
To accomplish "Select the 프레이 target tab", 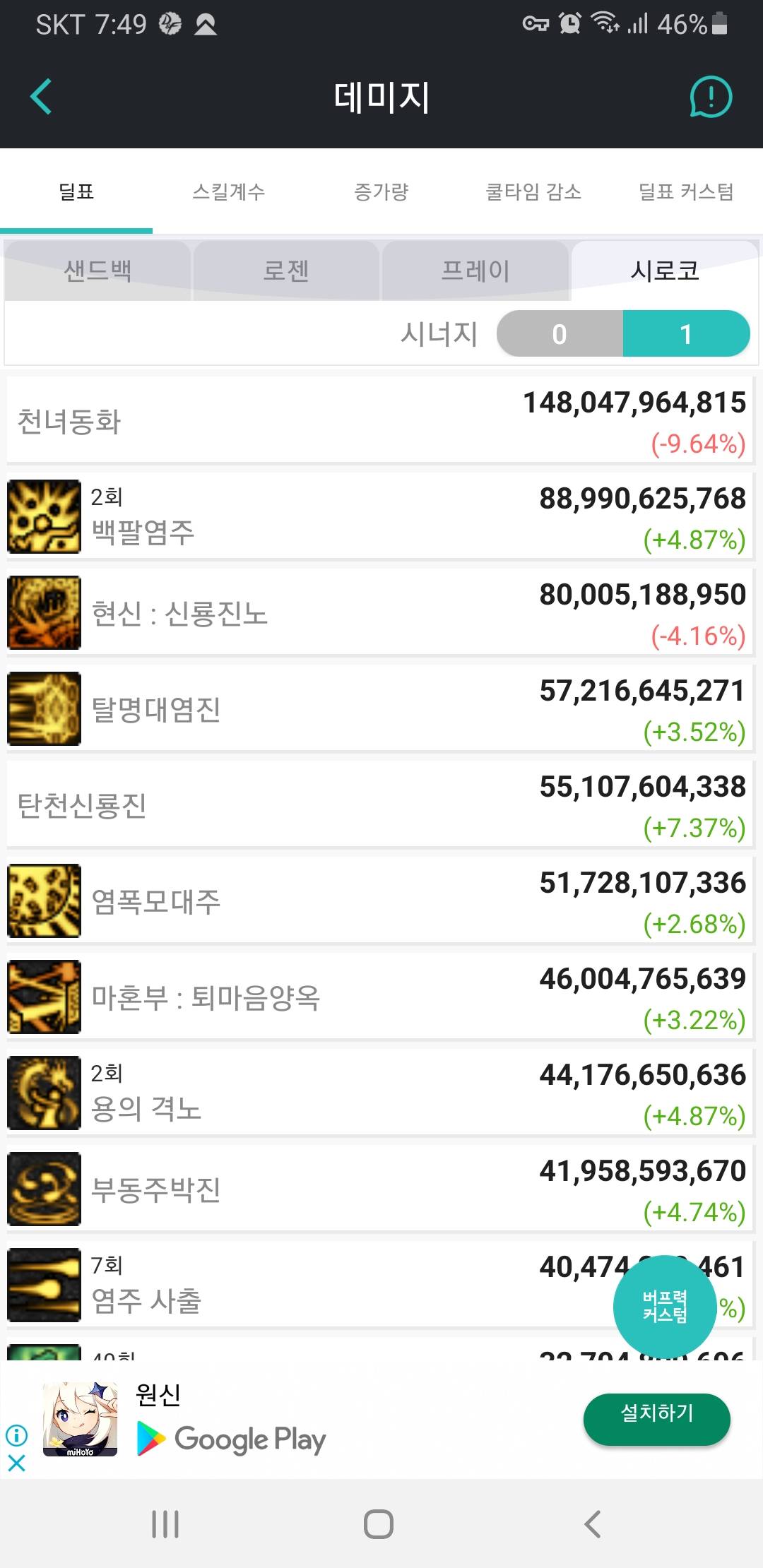I will tap(475, 271).
